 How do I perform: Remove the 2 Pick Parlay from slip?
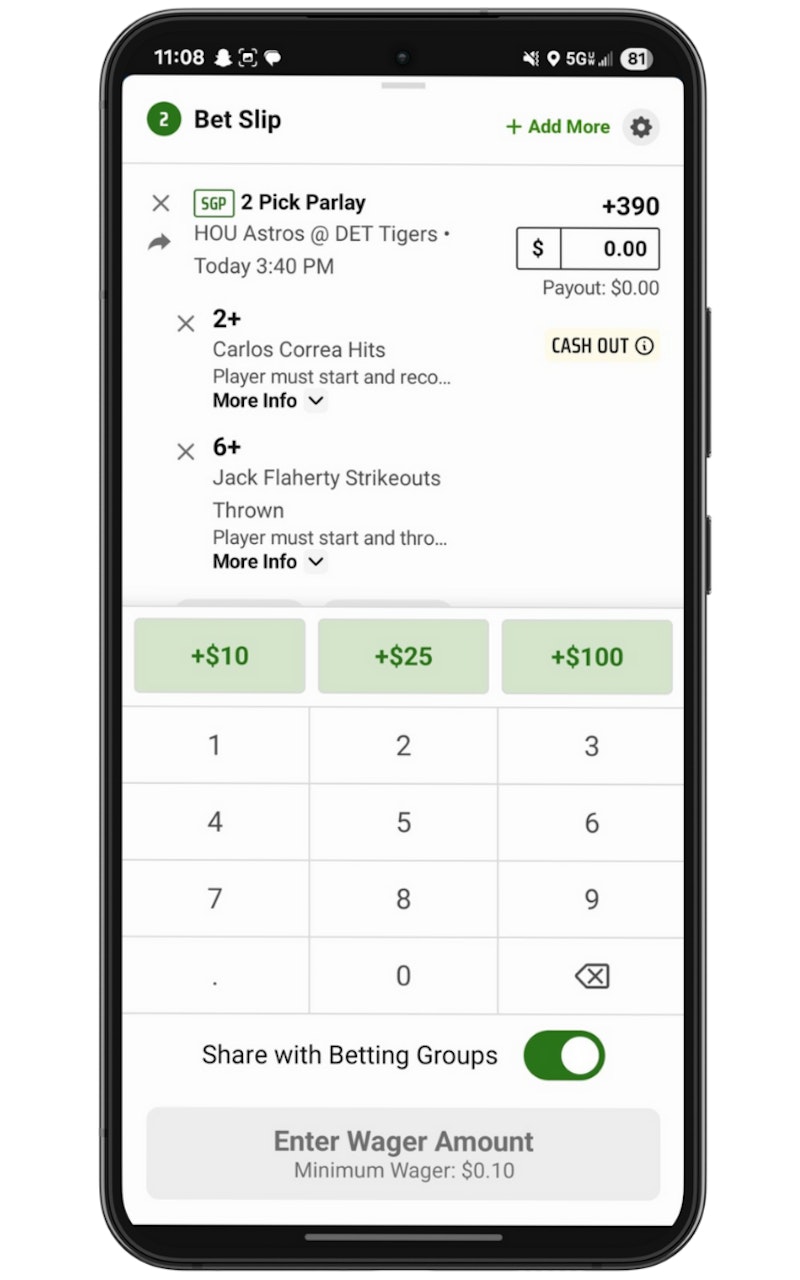pos(161,204)
